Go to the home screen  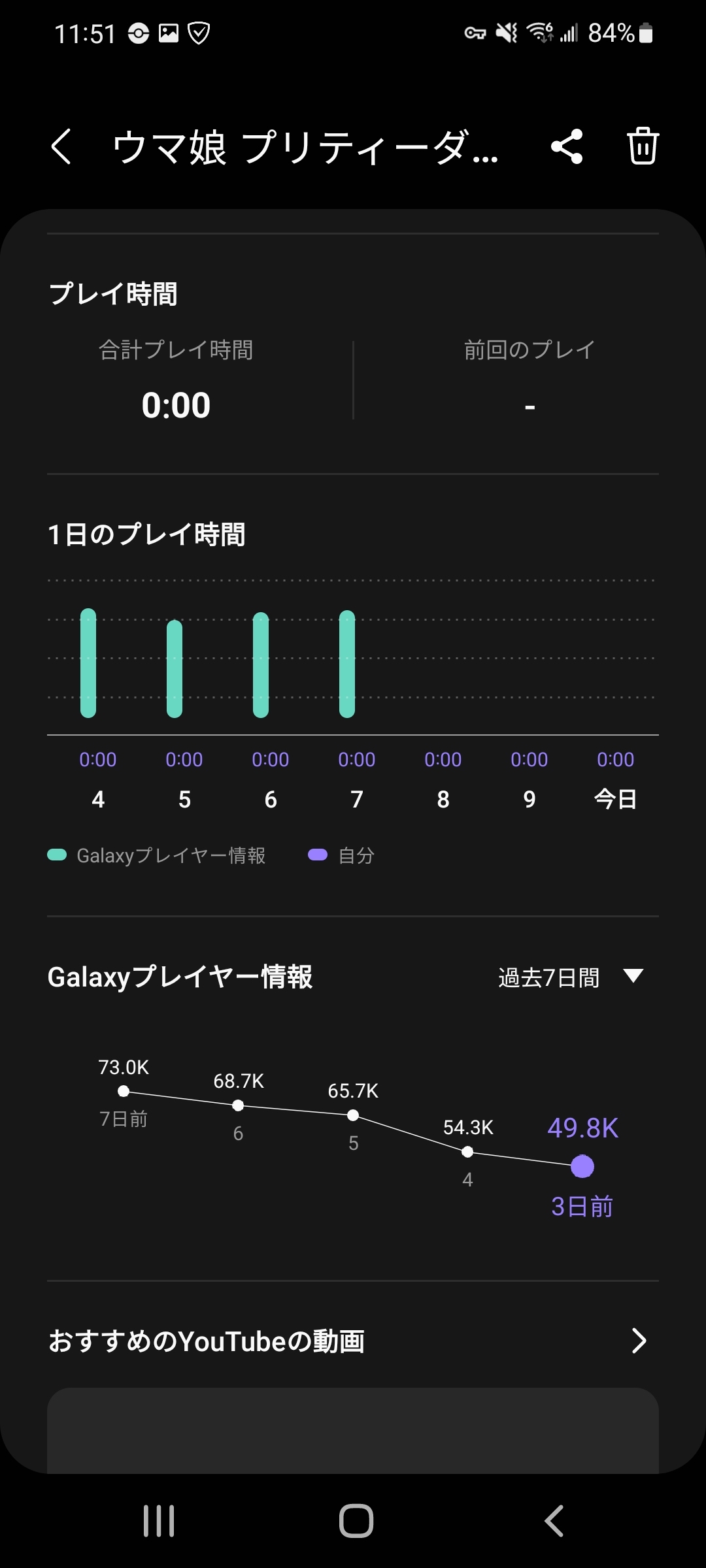tap(356, 1521)
